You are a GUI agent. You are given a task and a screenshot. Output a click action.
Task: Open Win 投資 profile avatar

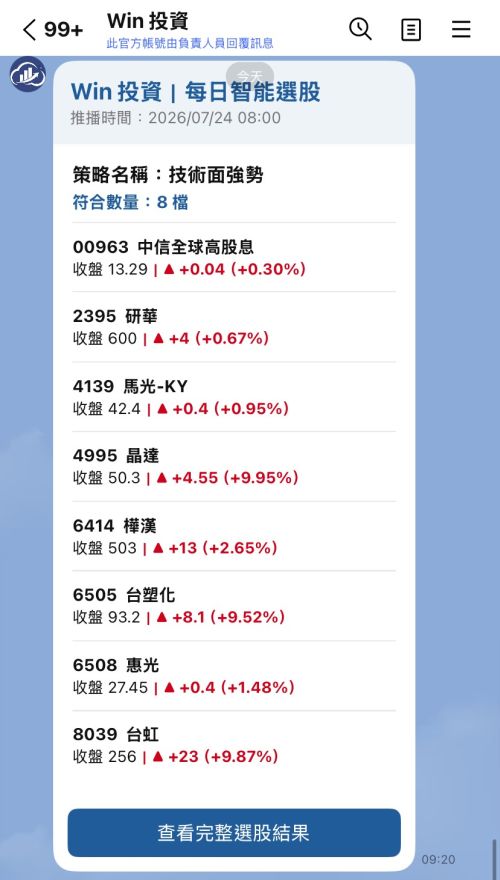click(x=27, y=74)
